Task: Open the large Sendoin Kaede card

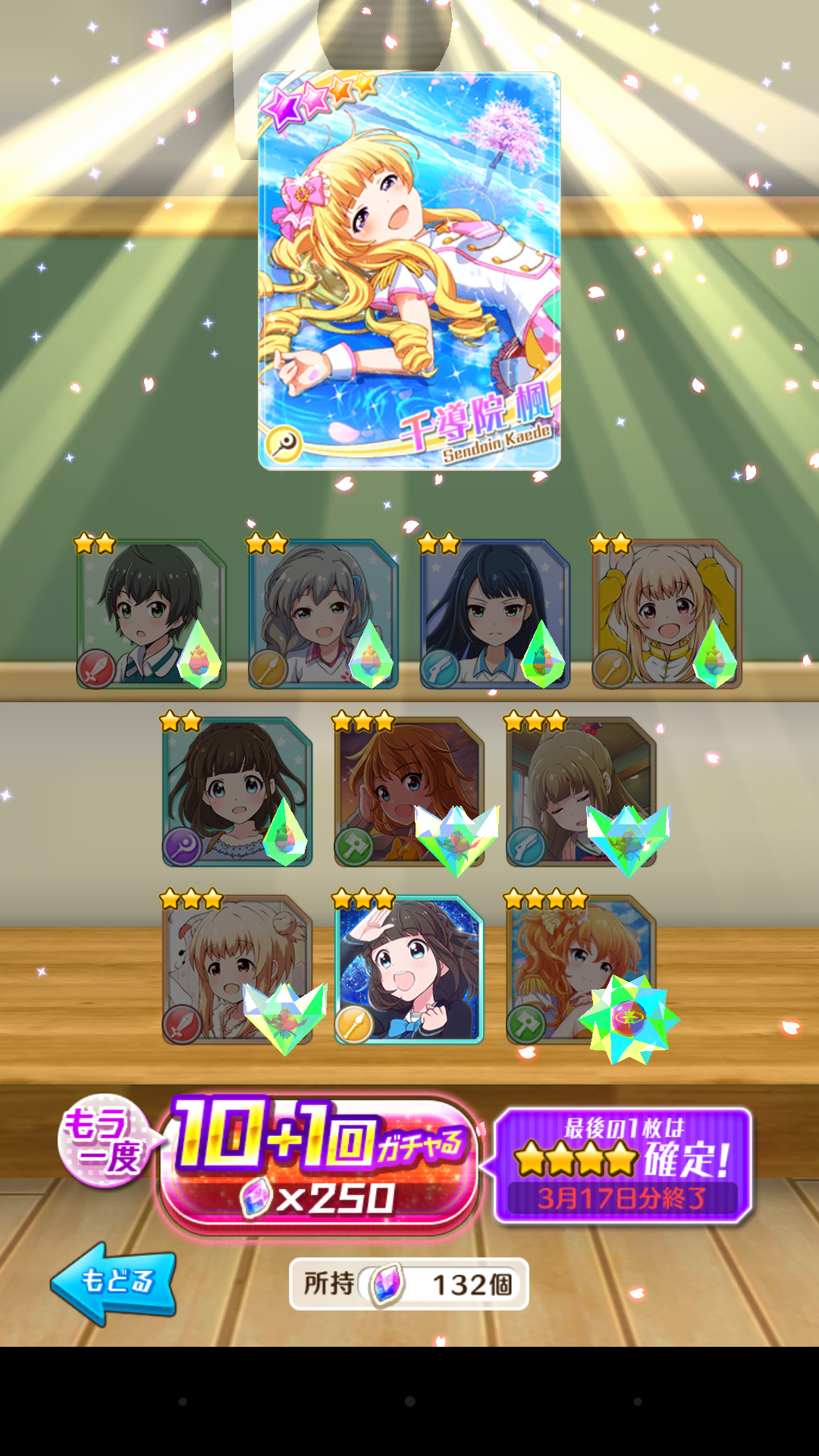Action: [409, 271]
